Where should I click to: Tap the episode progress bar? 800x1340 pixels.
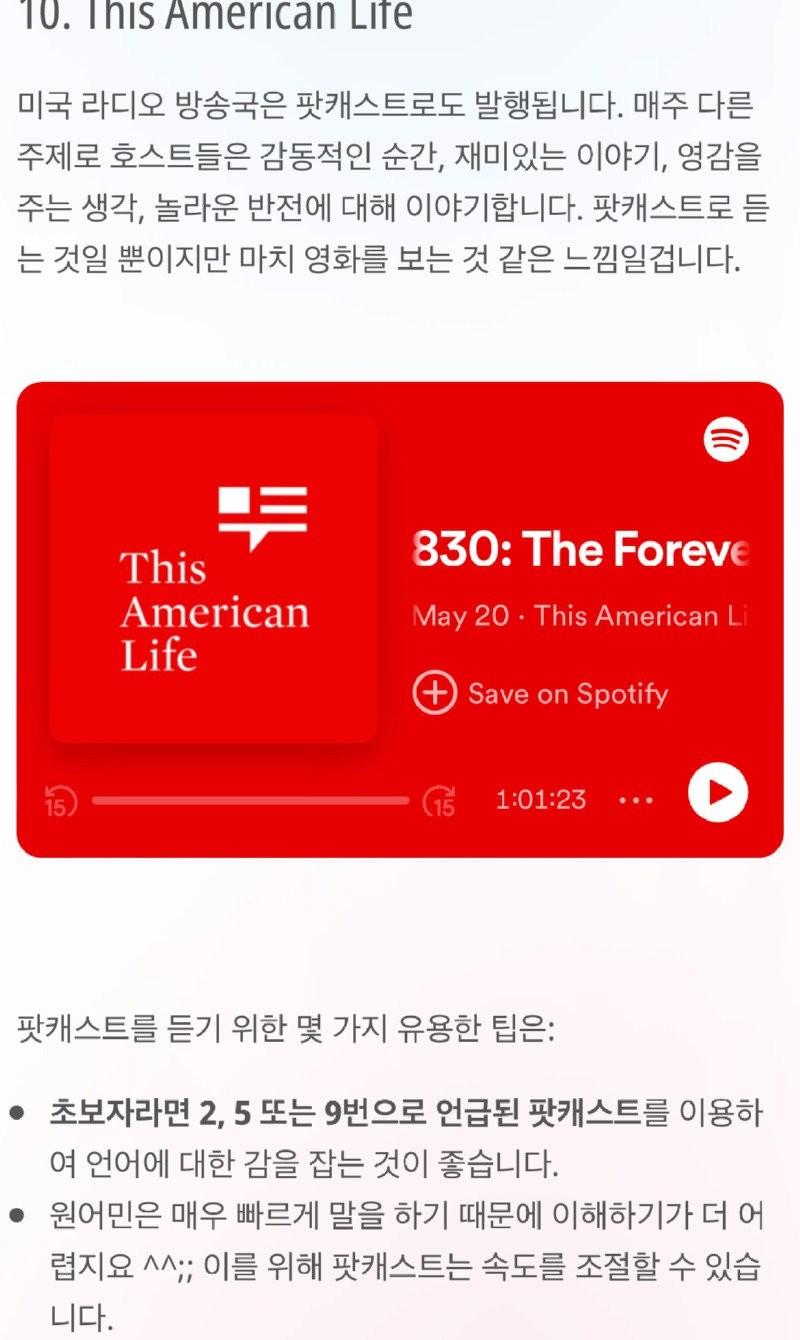click(250, 800)
